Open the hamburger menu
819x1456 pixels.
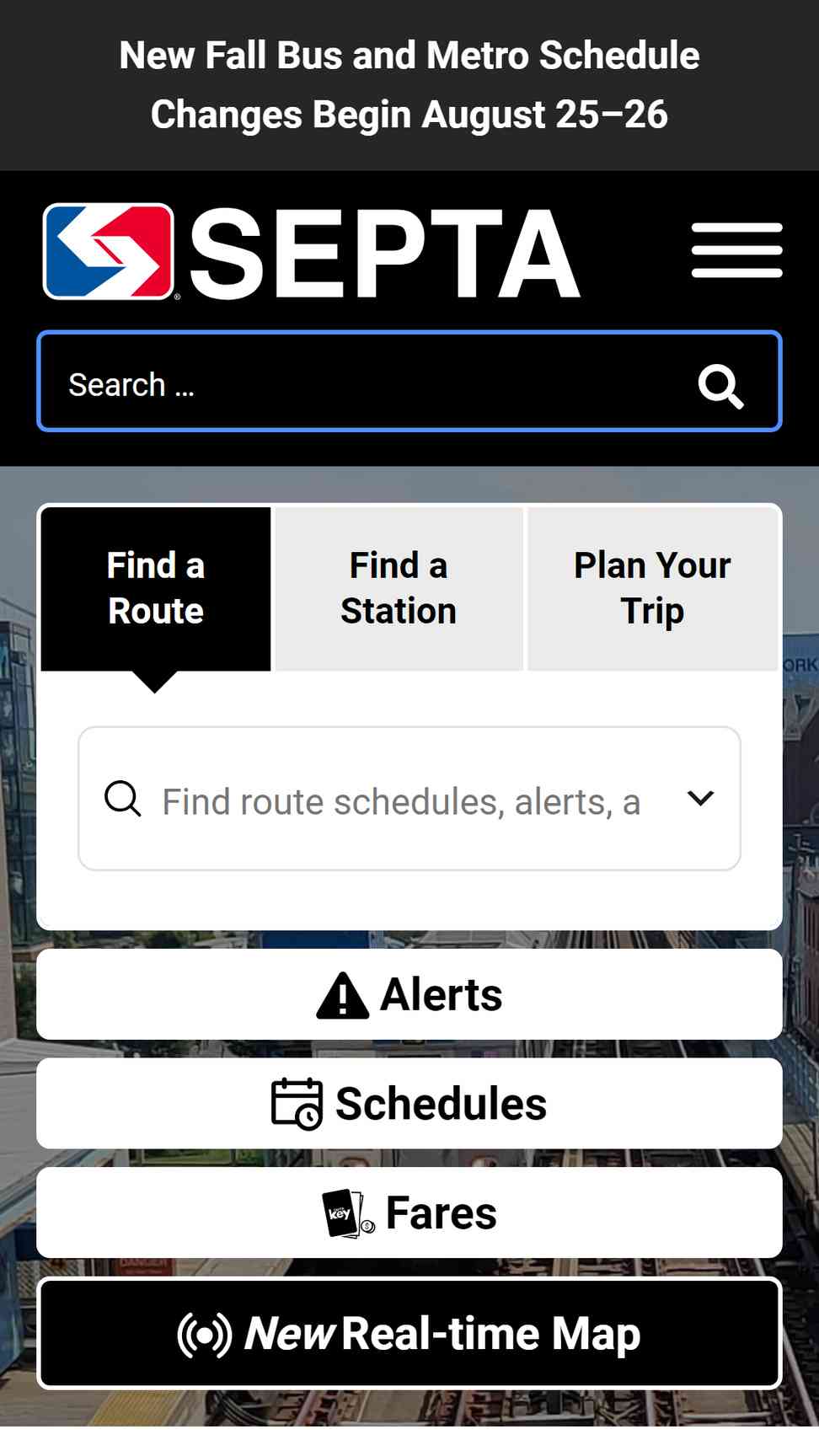pyautogui.click(x=736, y=250)
